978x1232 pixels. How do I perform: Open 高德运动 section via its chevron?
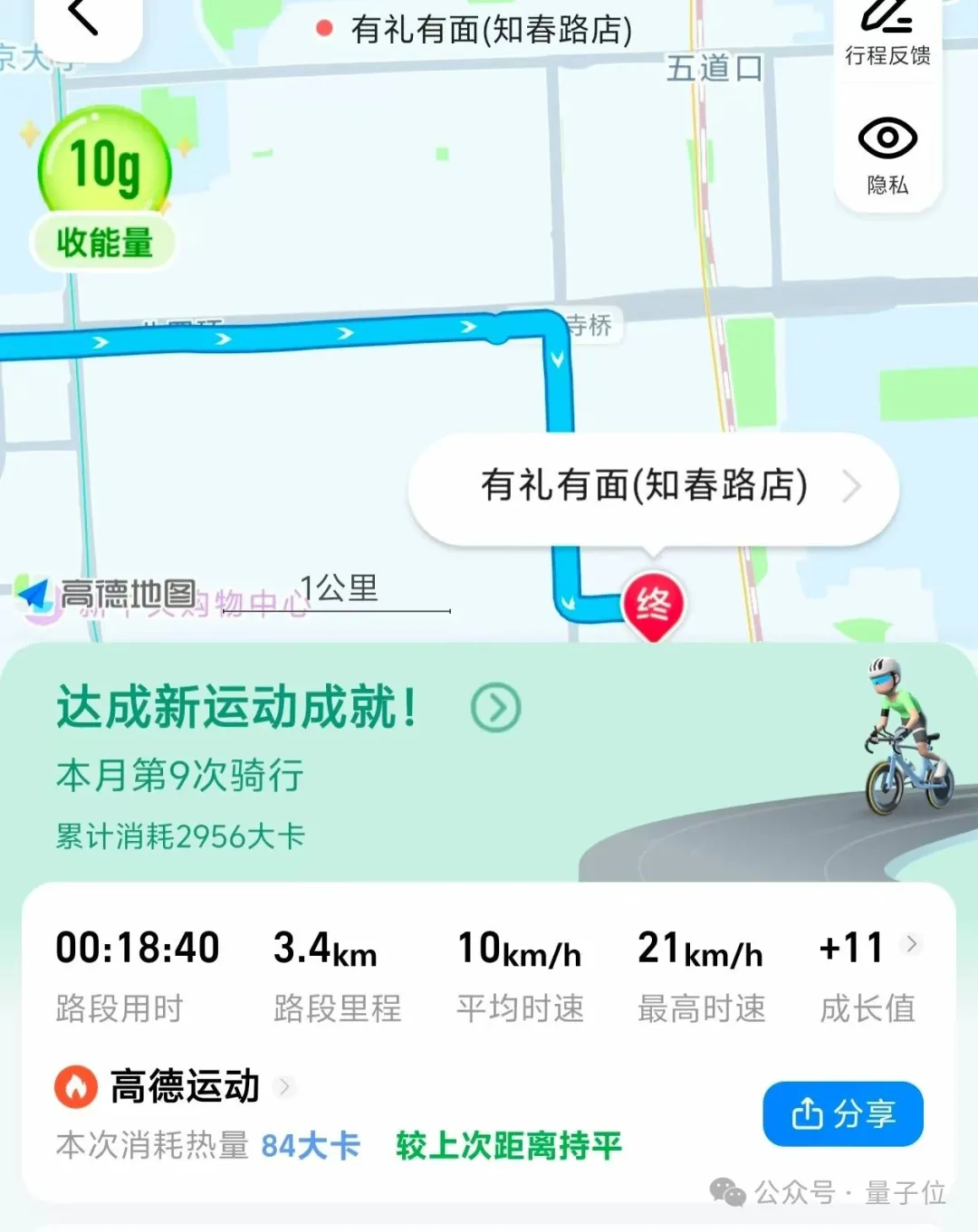tap(285, 1087)
